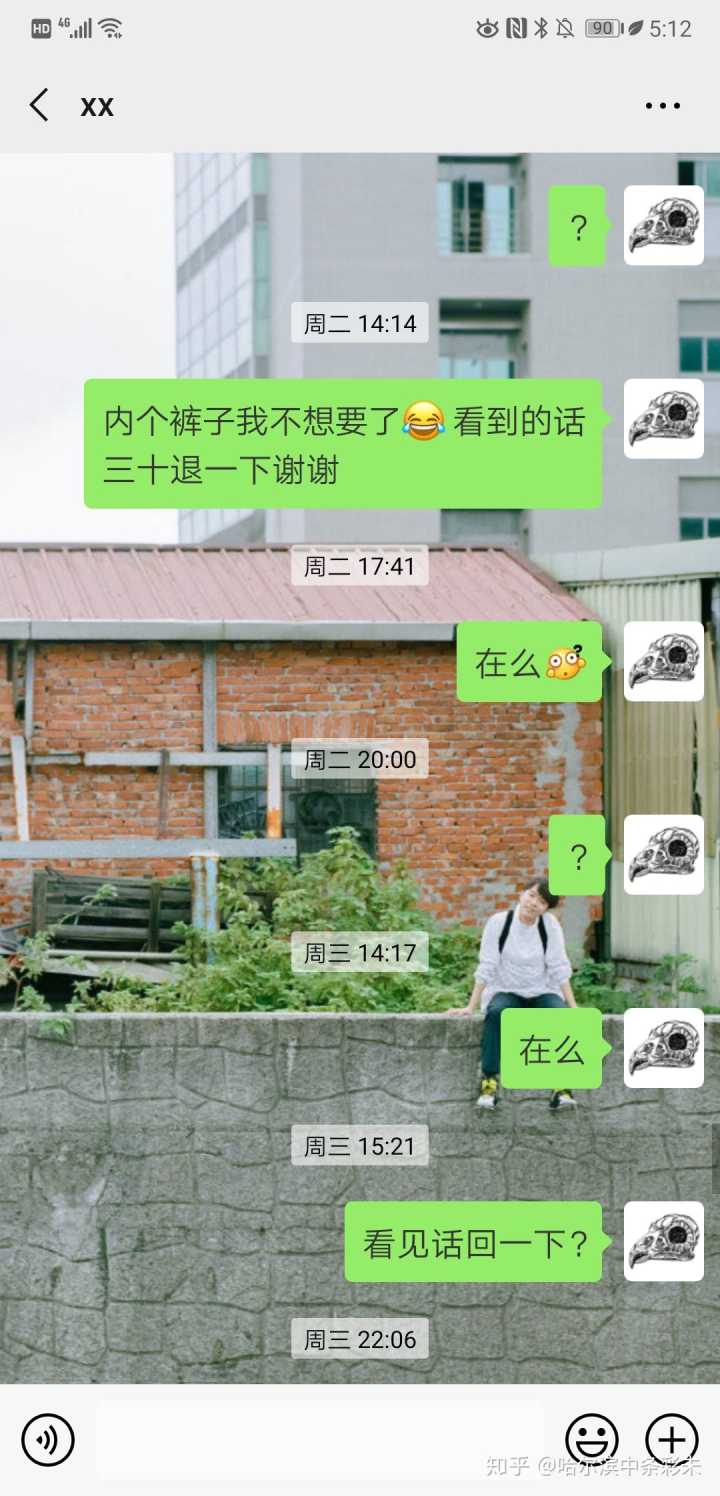Image resolution: width=720 pixels, height=1496 pixels.
Task: Open the emoji sticker panel
Action: click(592, 1440)
